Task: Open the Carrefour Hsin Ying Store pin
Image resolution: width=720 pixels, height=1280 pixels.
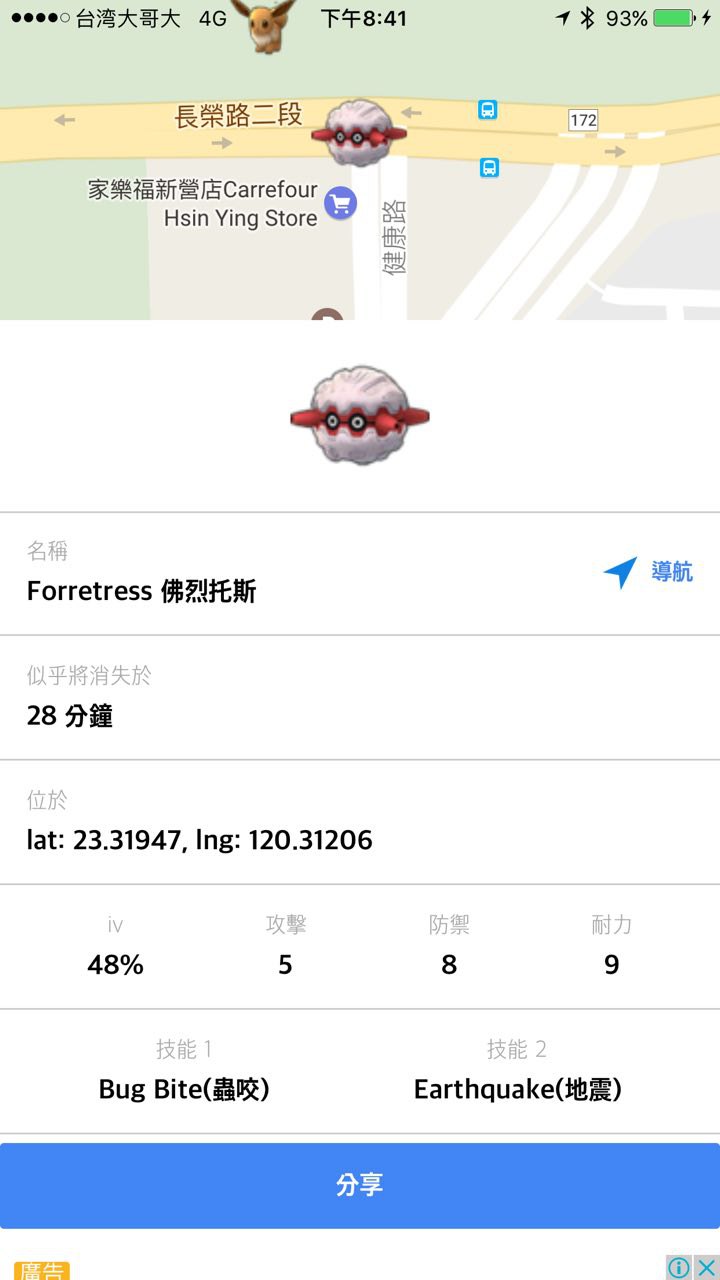Action: 340,203
